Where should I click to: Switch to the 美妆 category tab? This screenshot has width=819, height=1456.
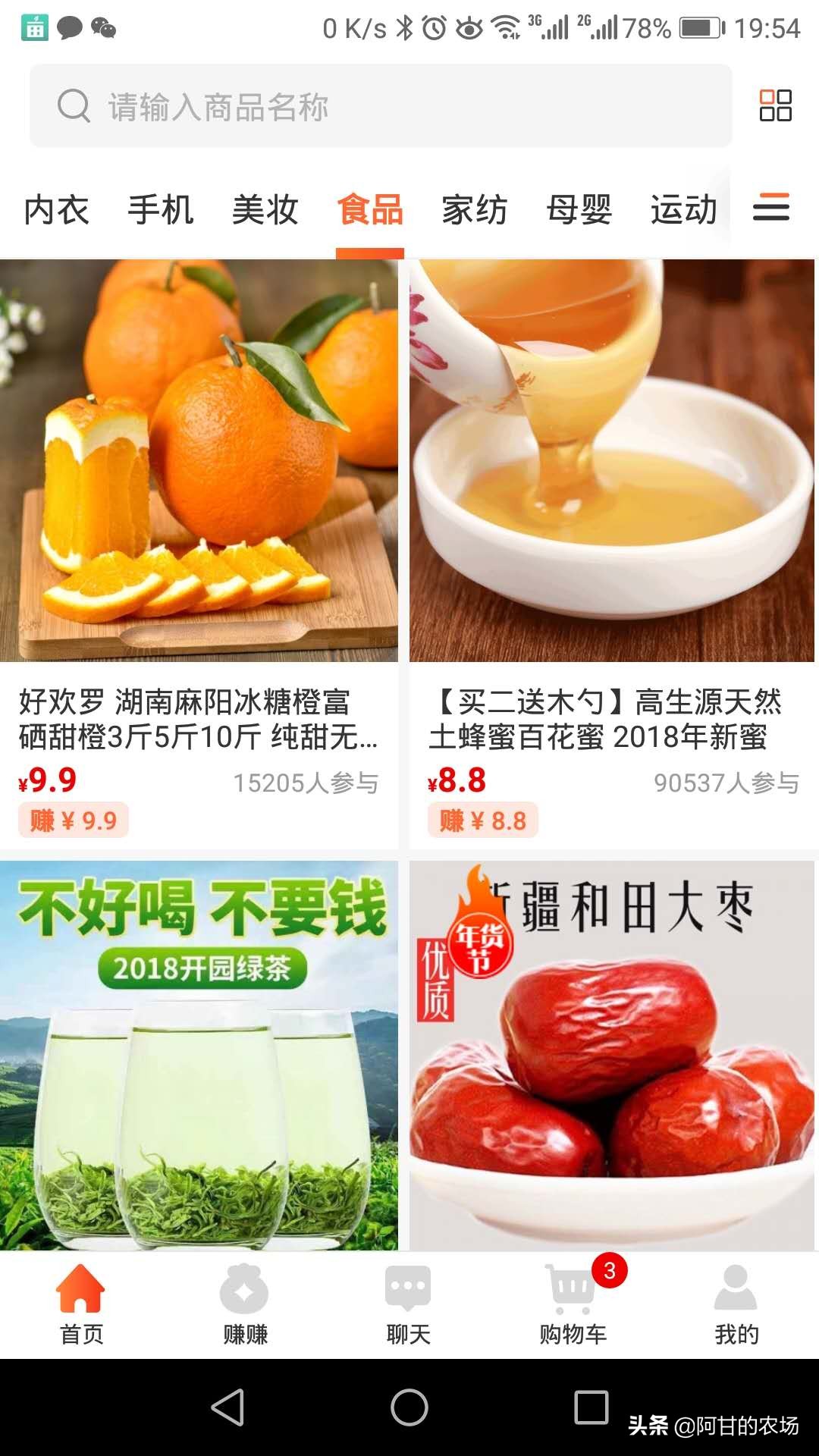tap(265, 211)
